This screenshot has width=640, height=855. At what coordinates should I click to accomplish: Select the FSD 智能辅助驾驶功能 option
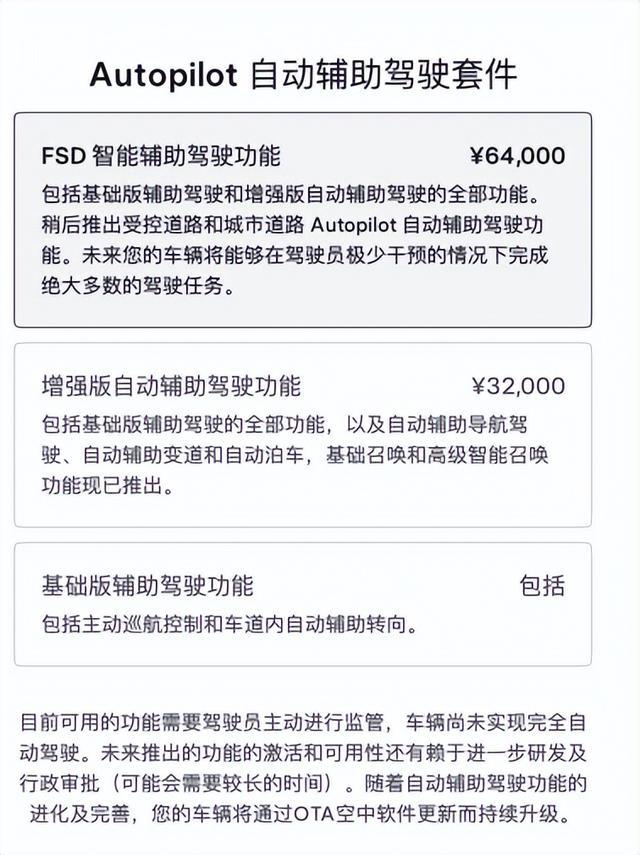tap(302, 220)
